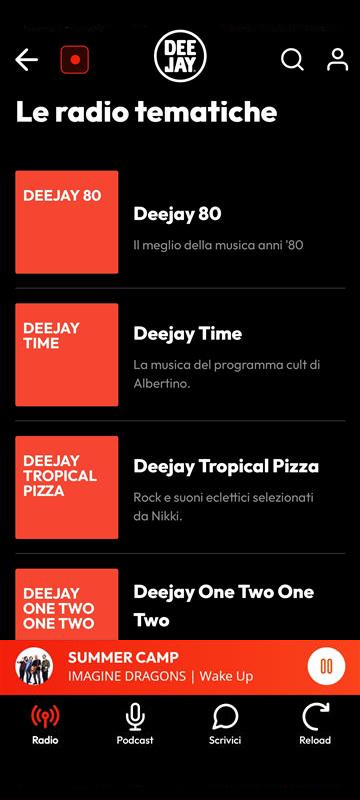Open the Deejay 80 station
The height and width of the screenshot is (800, 360).
(180, 222)
